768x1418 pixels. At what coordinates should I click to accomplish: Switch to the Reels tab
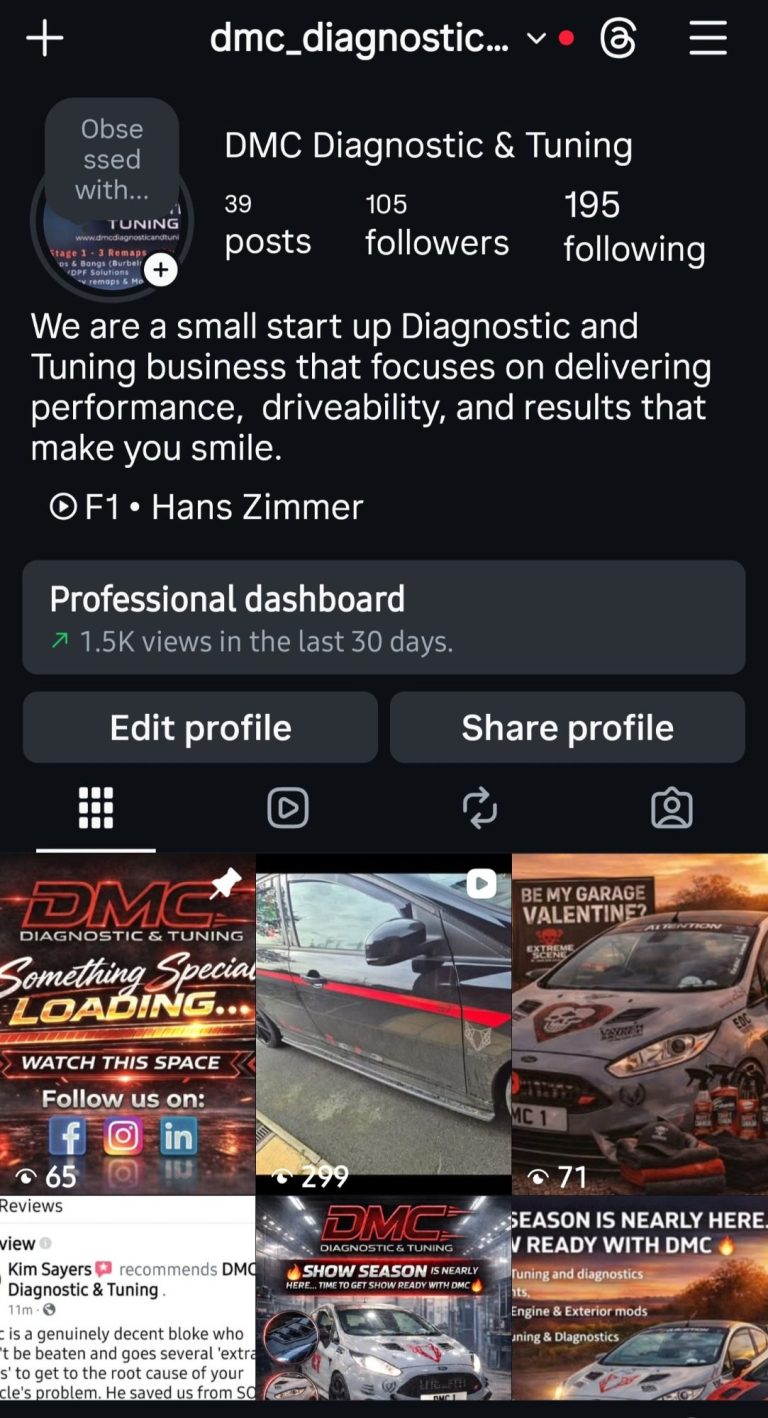point(288,808)
